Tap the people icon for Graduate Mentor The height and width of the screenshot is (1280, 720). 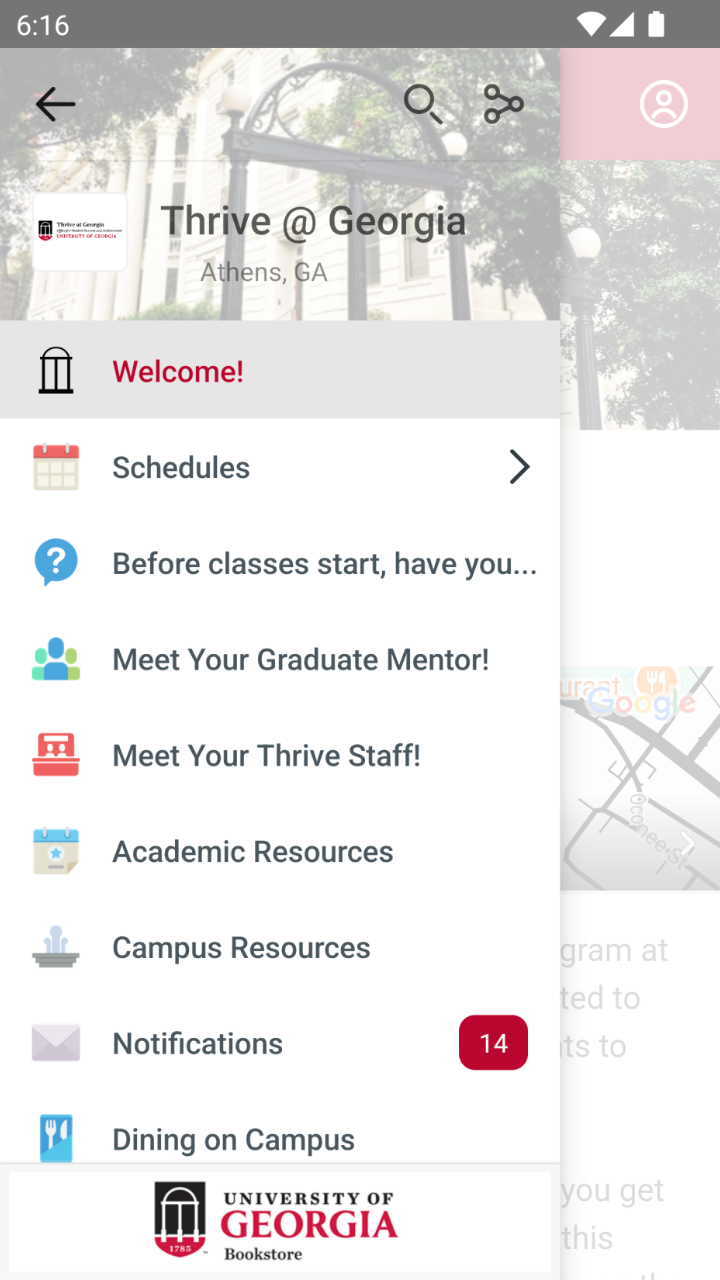[x=56, y=659]
